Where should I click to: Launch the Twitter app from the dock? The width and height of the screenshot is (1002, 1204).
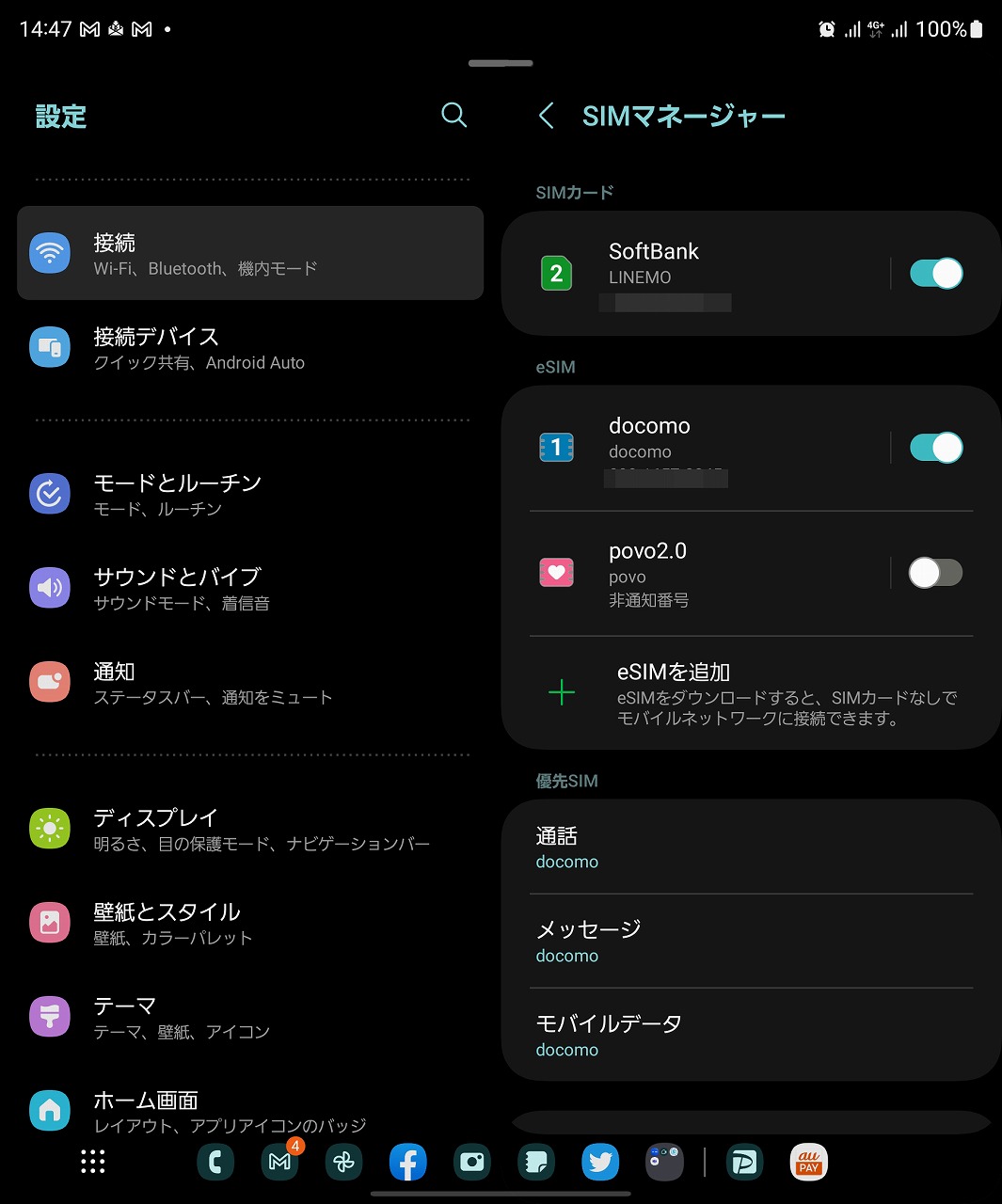pos(600,1162)
